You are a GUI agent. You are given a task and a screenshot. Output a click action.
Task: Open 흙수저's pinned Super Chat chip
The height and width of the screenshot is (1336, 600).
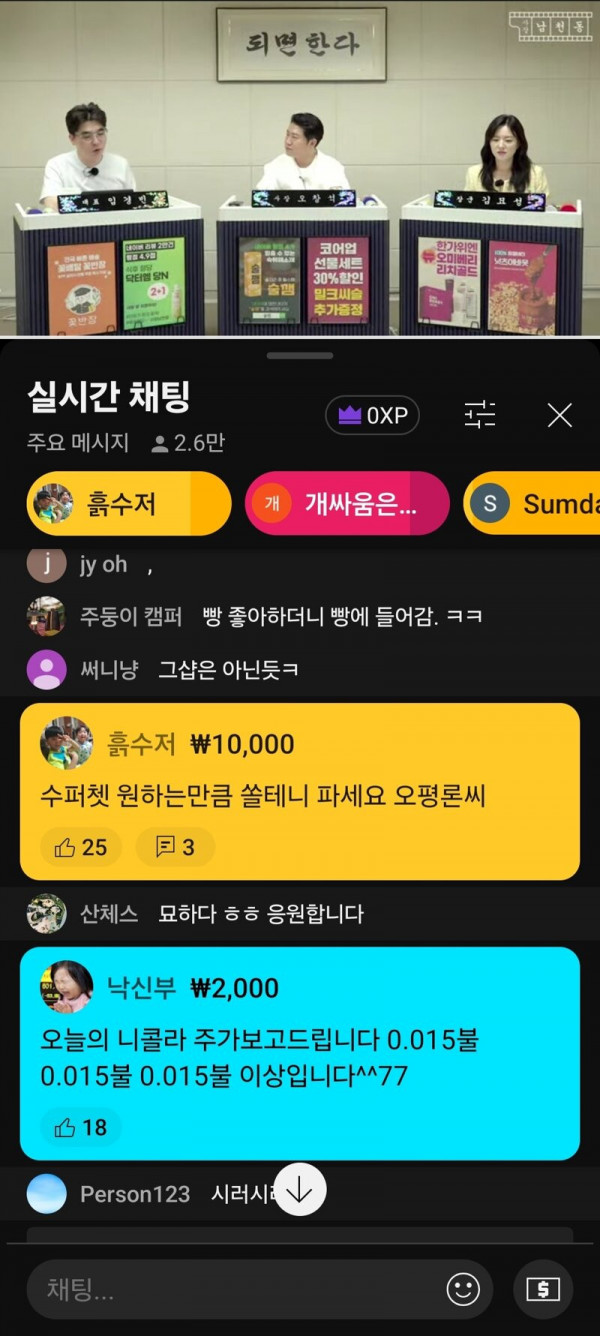click(x=128, y=503)
